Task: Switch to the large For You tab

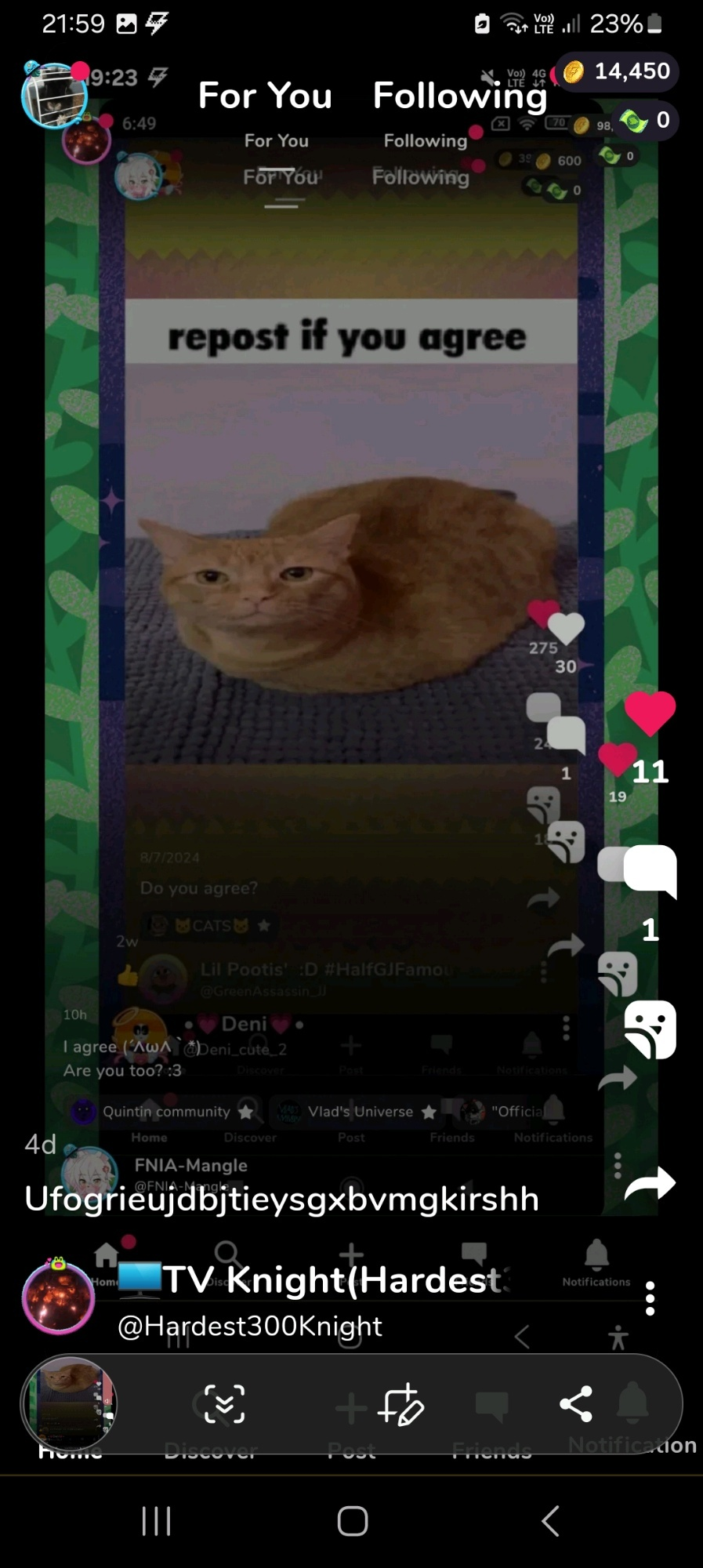Action: coord(265,96)
